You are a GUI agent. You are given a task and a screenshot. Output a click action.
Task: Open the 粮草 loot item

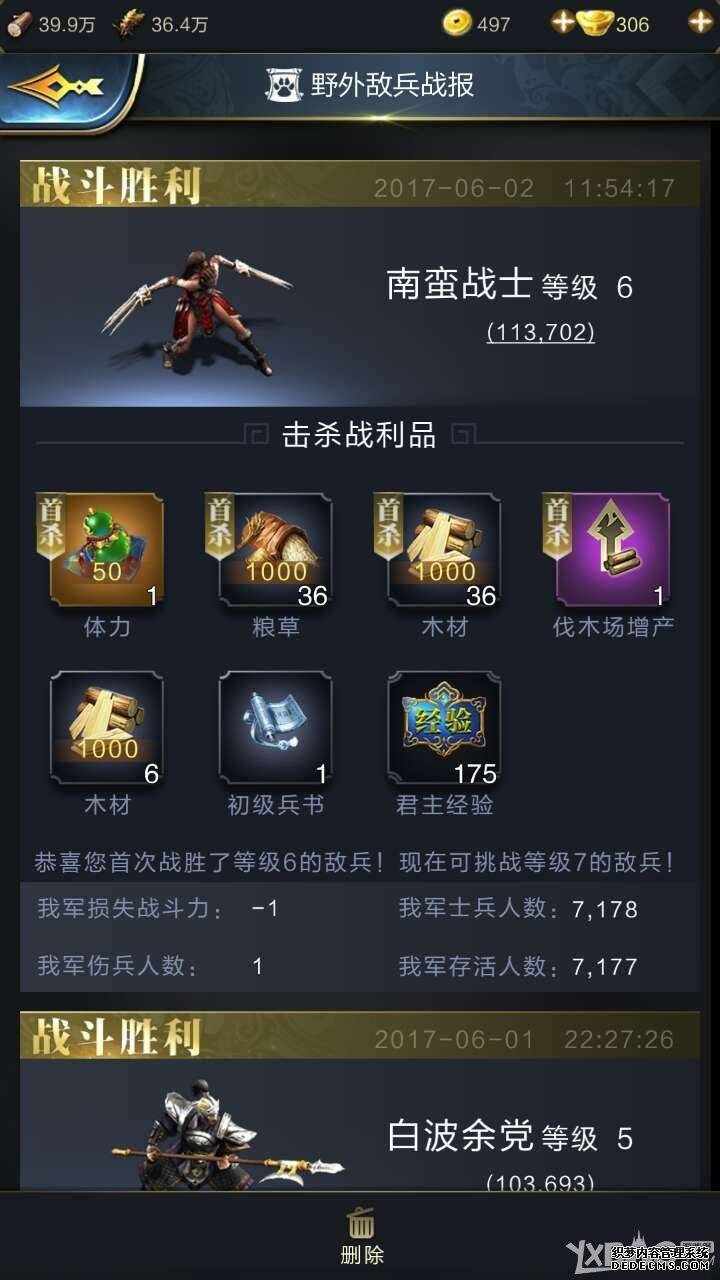(276, 550)
